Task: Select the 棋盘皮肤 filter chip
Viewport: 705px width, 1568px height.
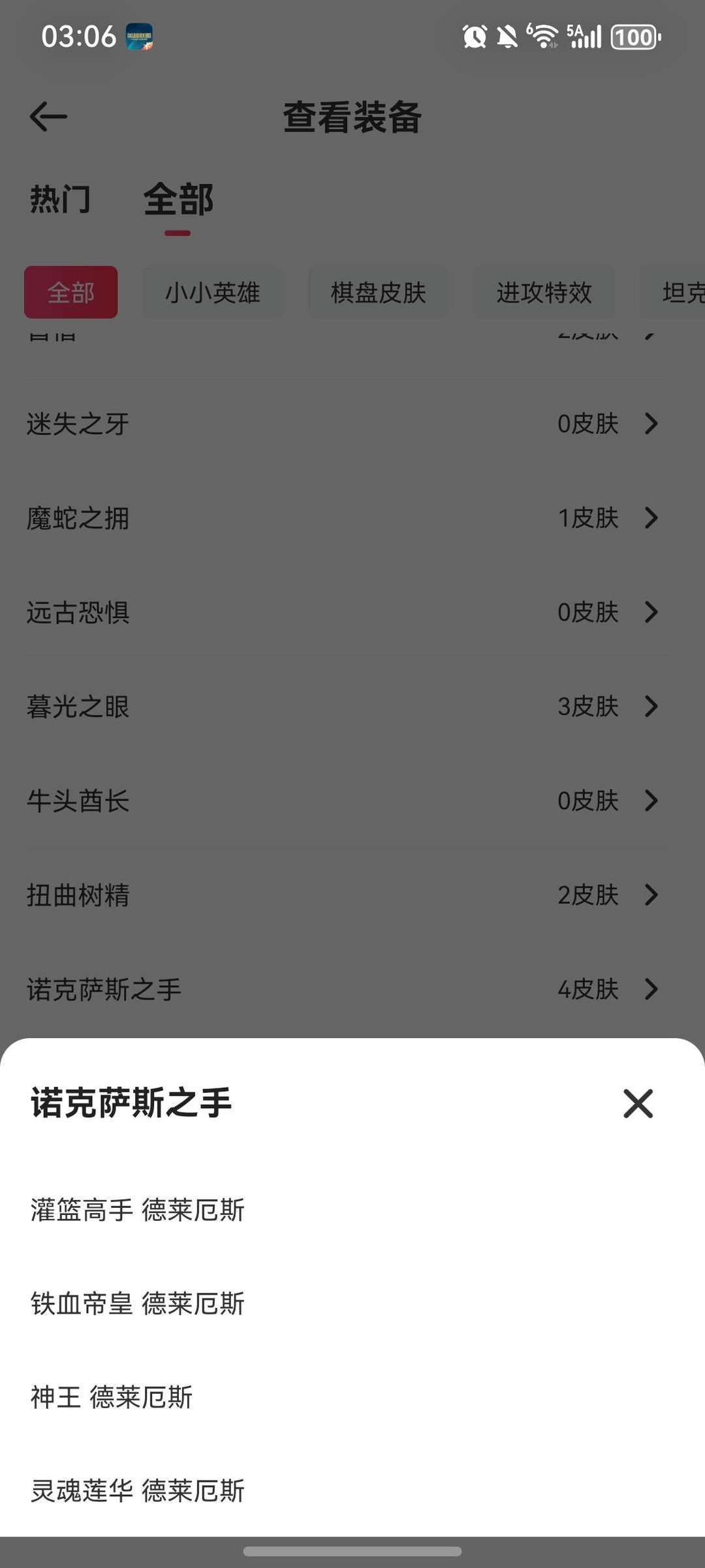Action: 378,293
